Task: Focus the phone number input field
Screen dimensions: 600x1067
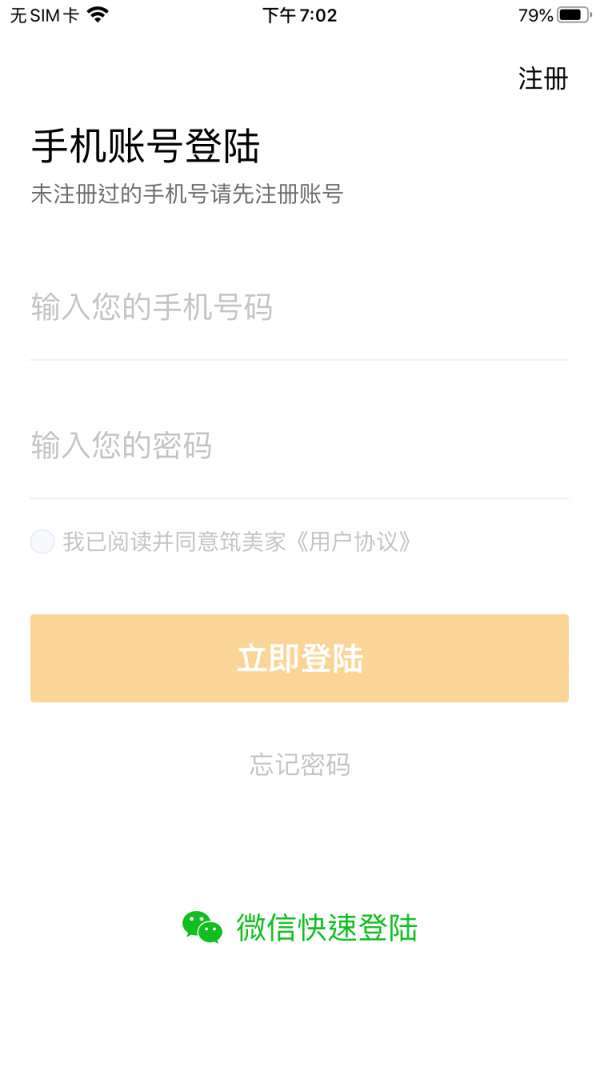Action: [x=299, y=307]
